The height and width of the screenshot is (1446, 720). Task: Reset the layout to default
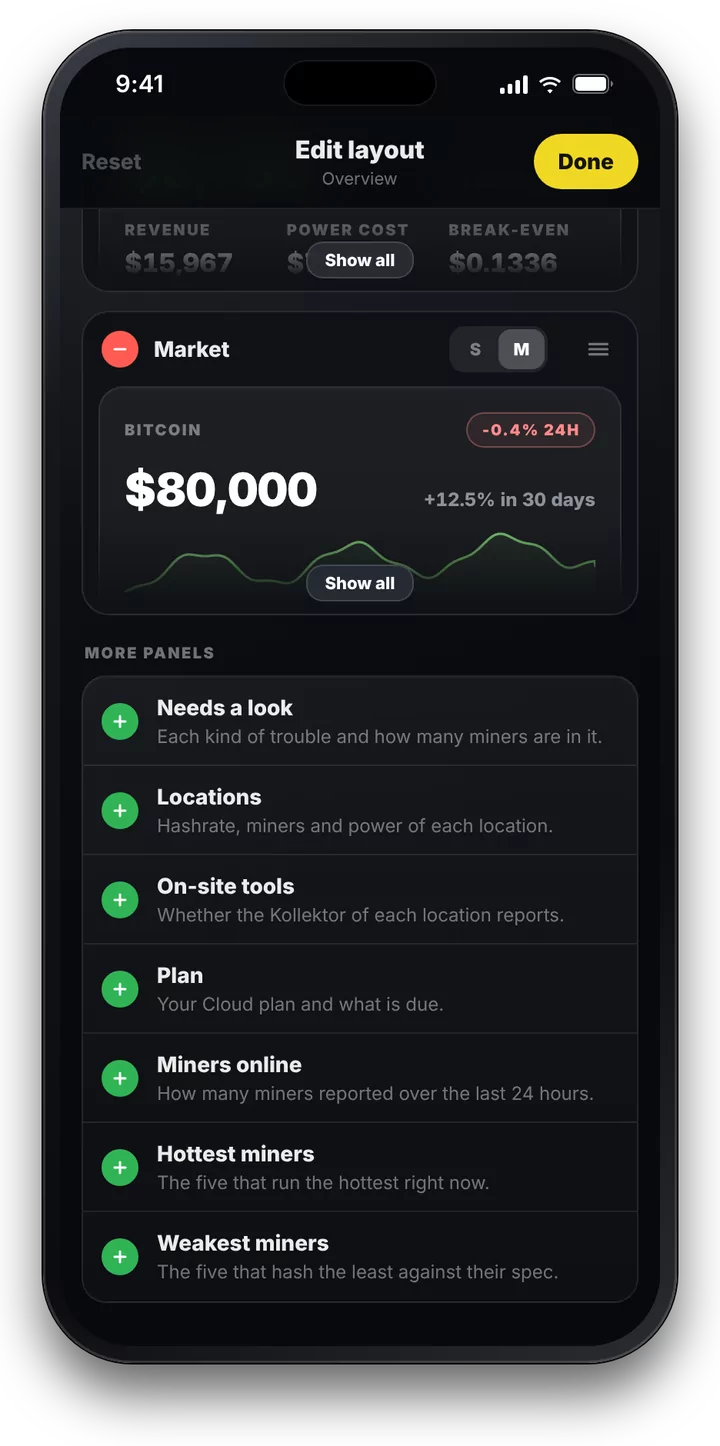point(111,162)
